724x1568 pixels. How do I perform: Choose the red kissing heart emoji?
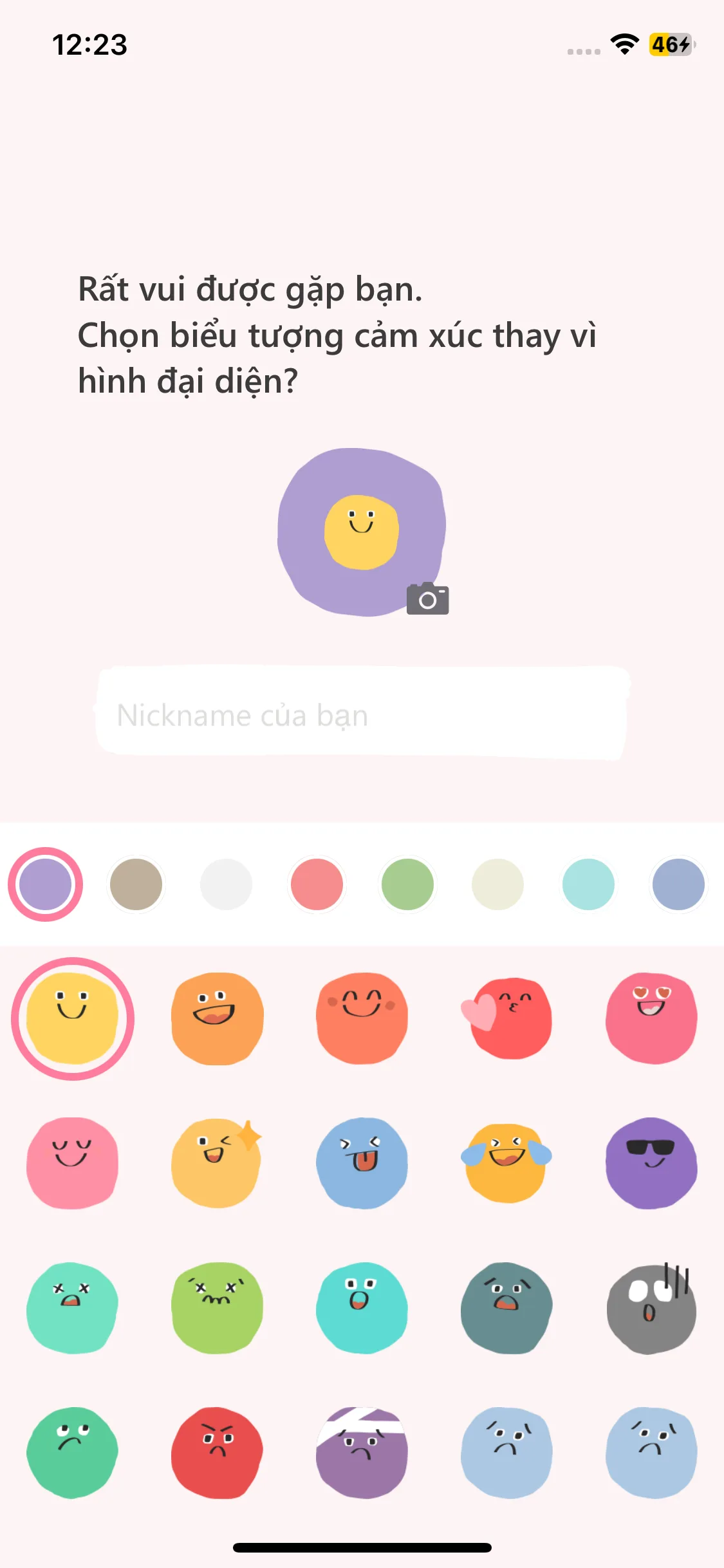click(506, 1018)
